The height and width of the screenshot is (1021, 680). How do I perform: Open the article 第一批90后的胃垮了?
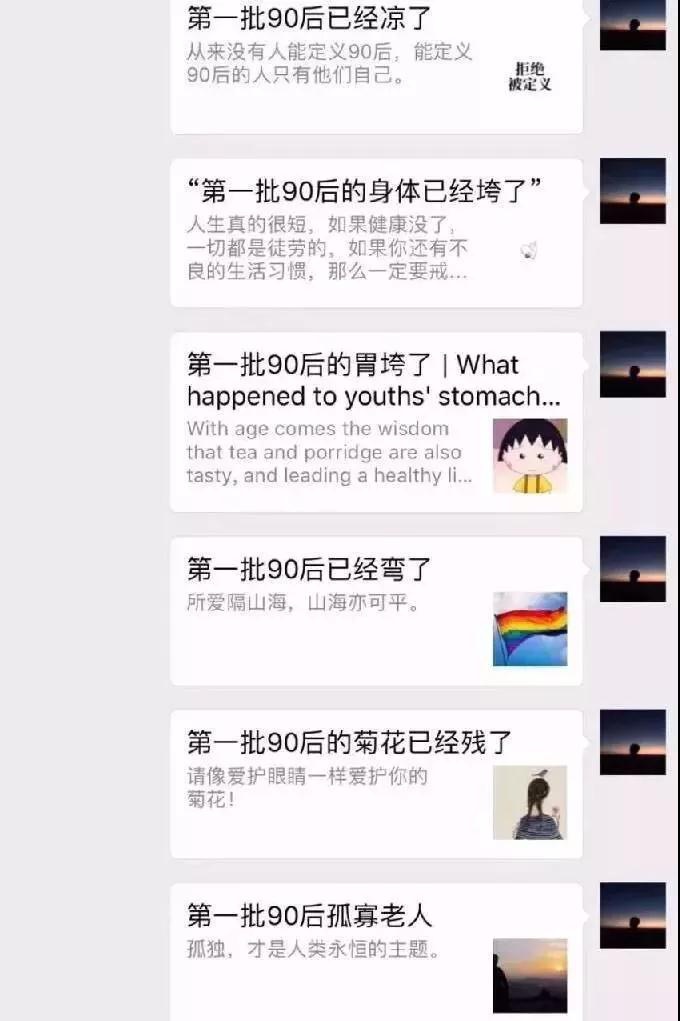coord(376,422)
